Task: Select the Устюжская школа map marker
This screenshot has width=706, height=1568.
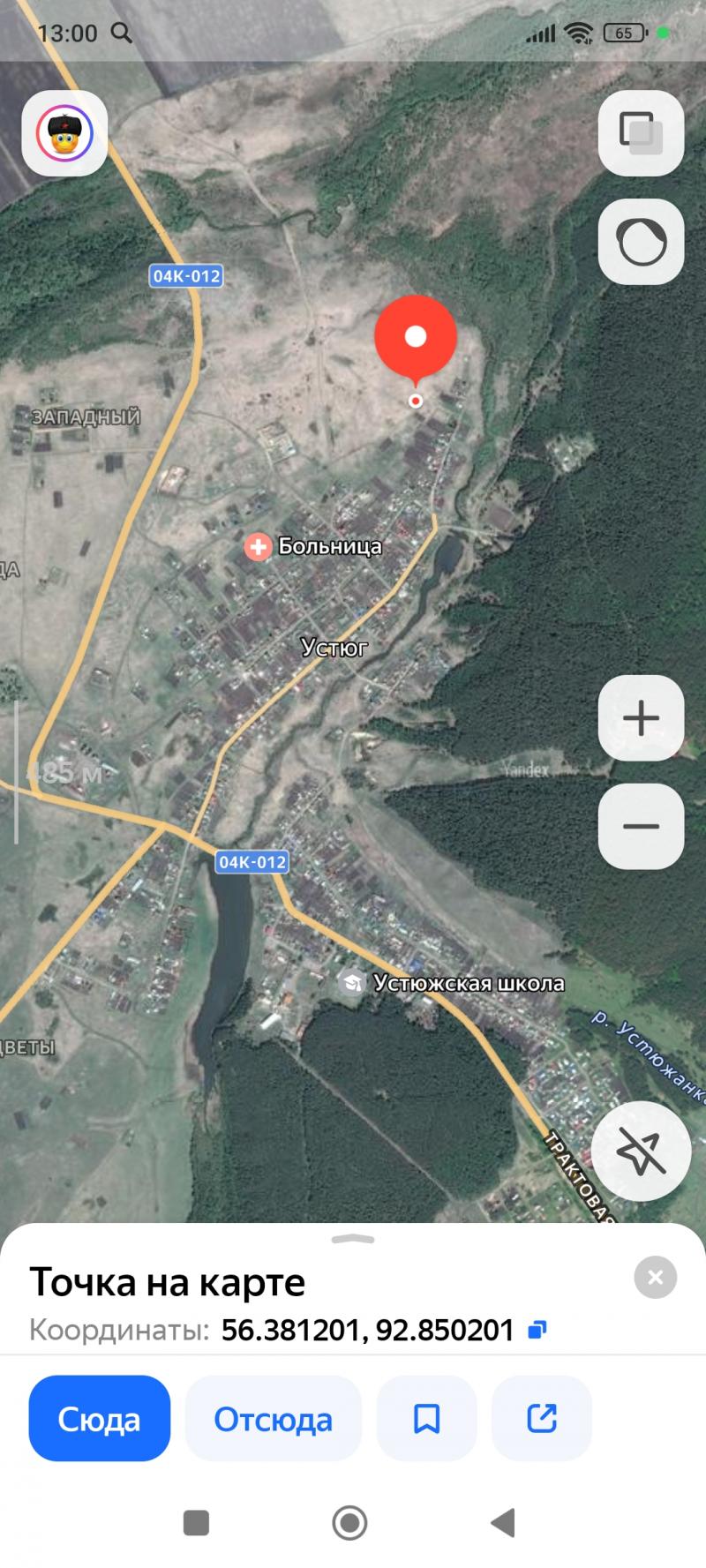Action: (x=352, y=983)
